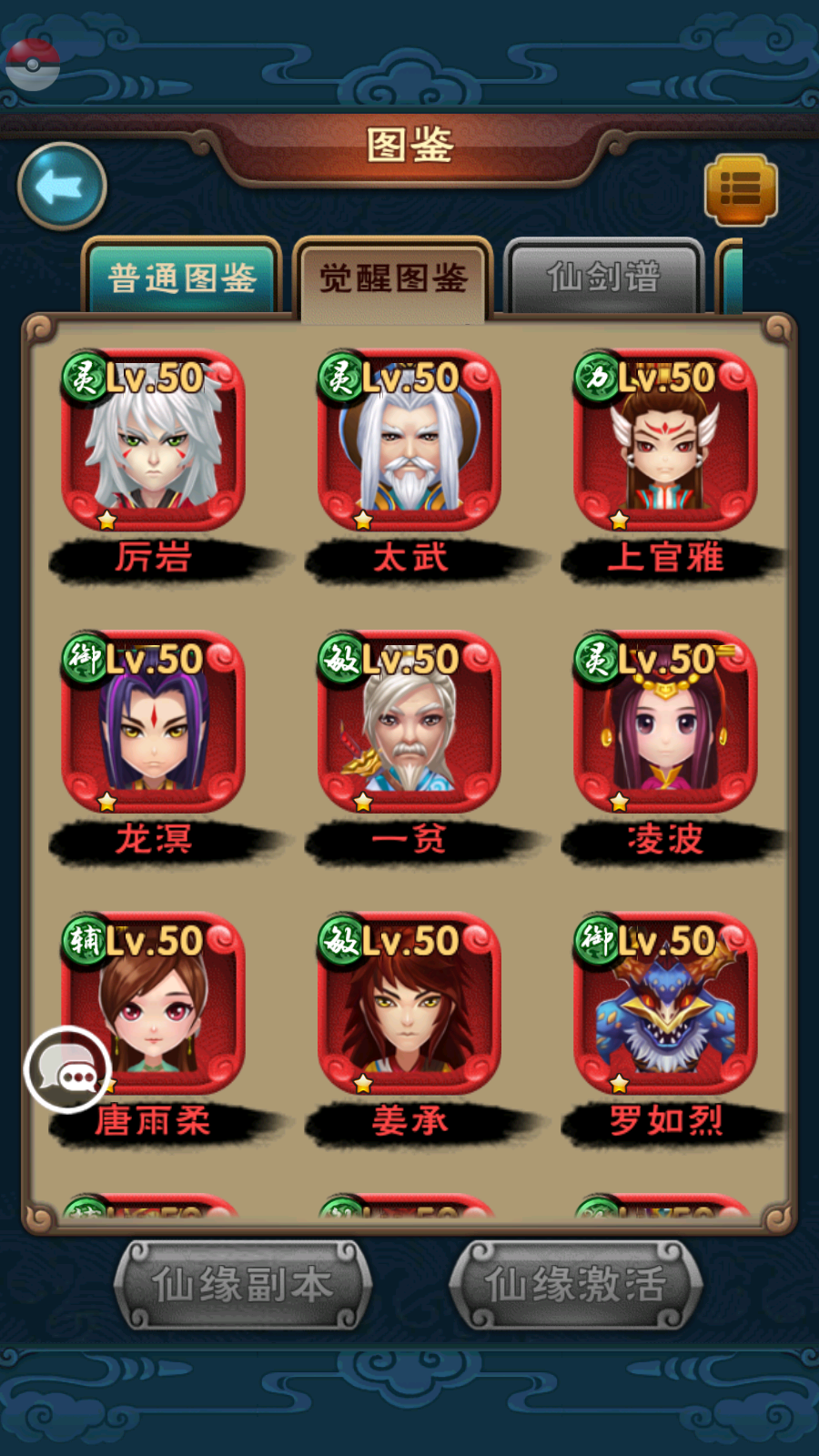The width and height of the screenshot is (819, 1456).
Task: View the 上官雅 character card
Action: (x=665, y=441)
